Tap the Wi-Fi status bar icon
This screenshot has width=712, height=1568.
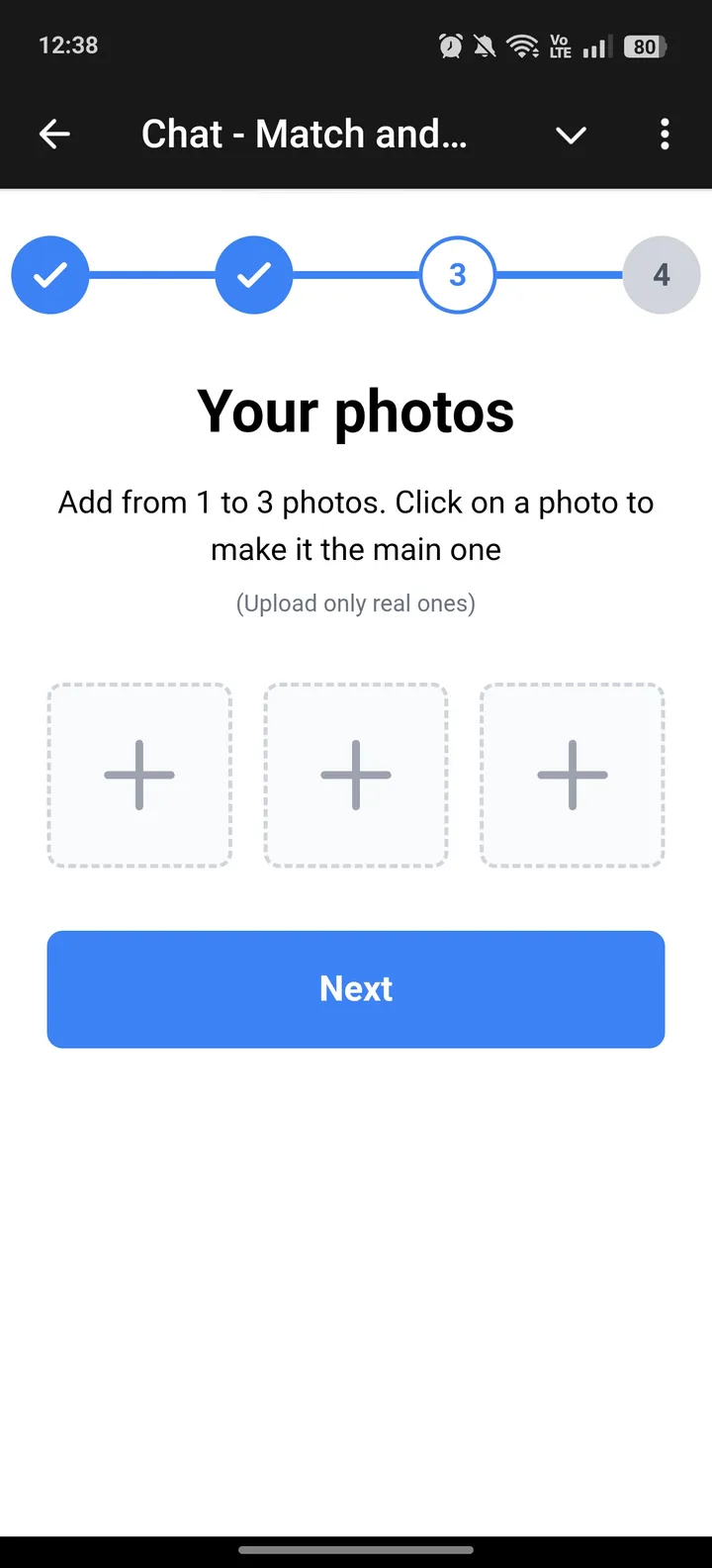[521, 45]
